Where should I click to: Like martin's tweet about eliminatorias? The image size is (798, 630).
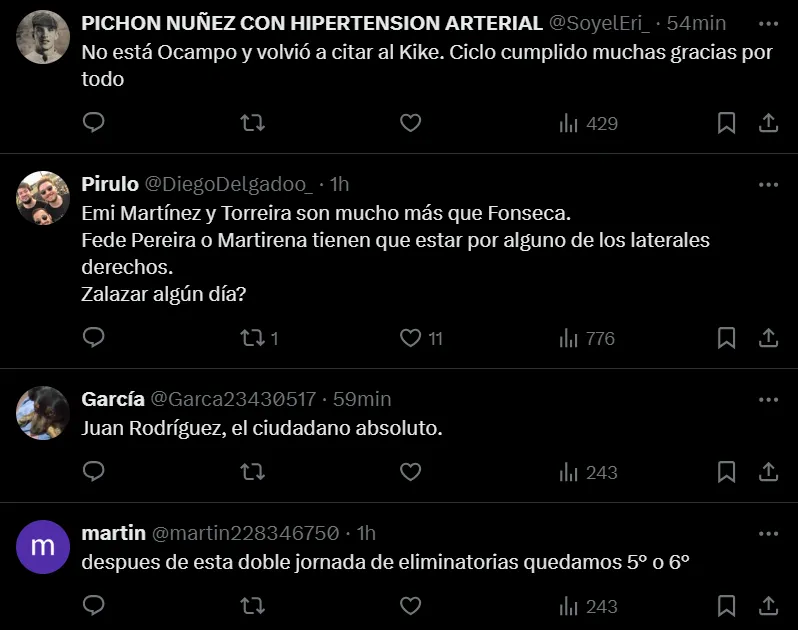coord(410,605)
